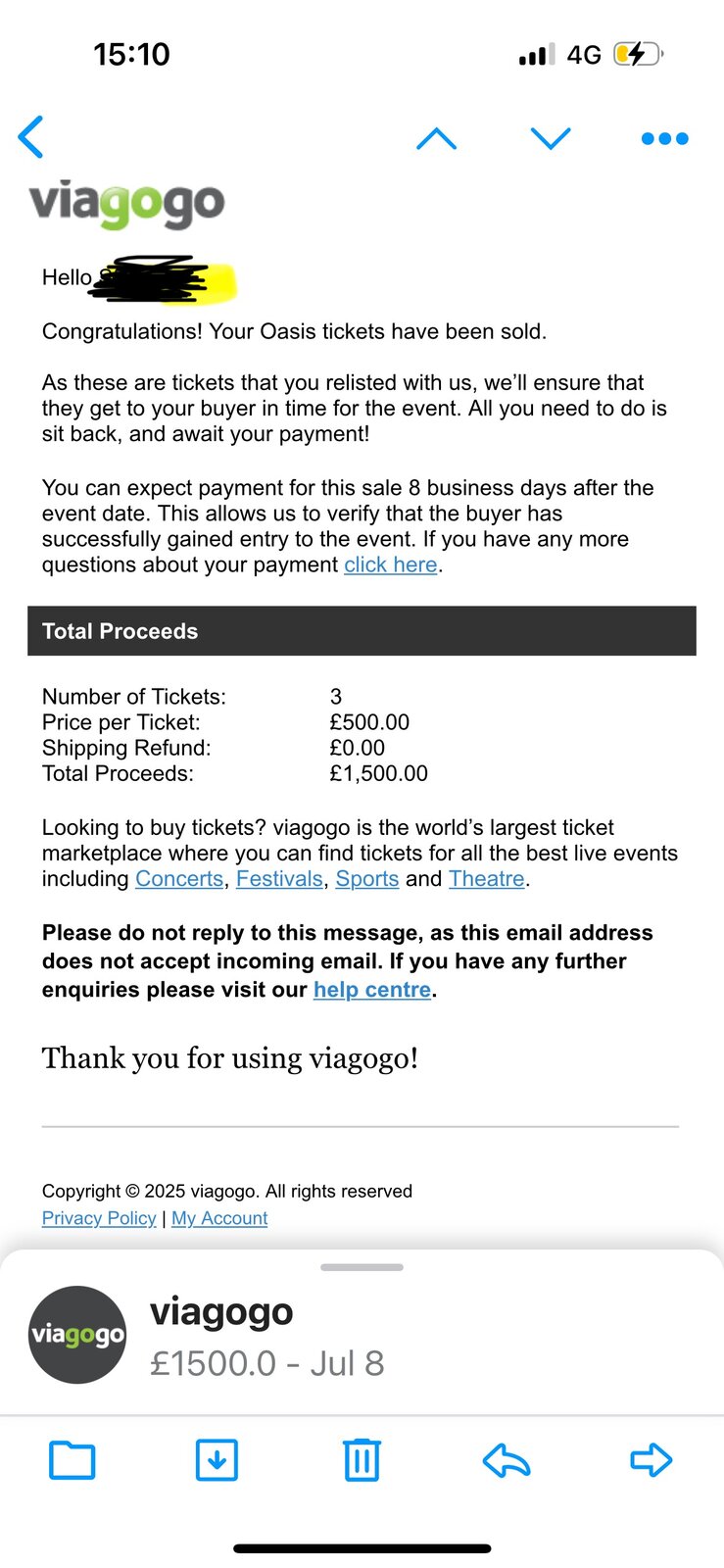View the Privacy Policy
Image resolution: width=724 pixels, height=1568 pixels.
coord(99,1218)
